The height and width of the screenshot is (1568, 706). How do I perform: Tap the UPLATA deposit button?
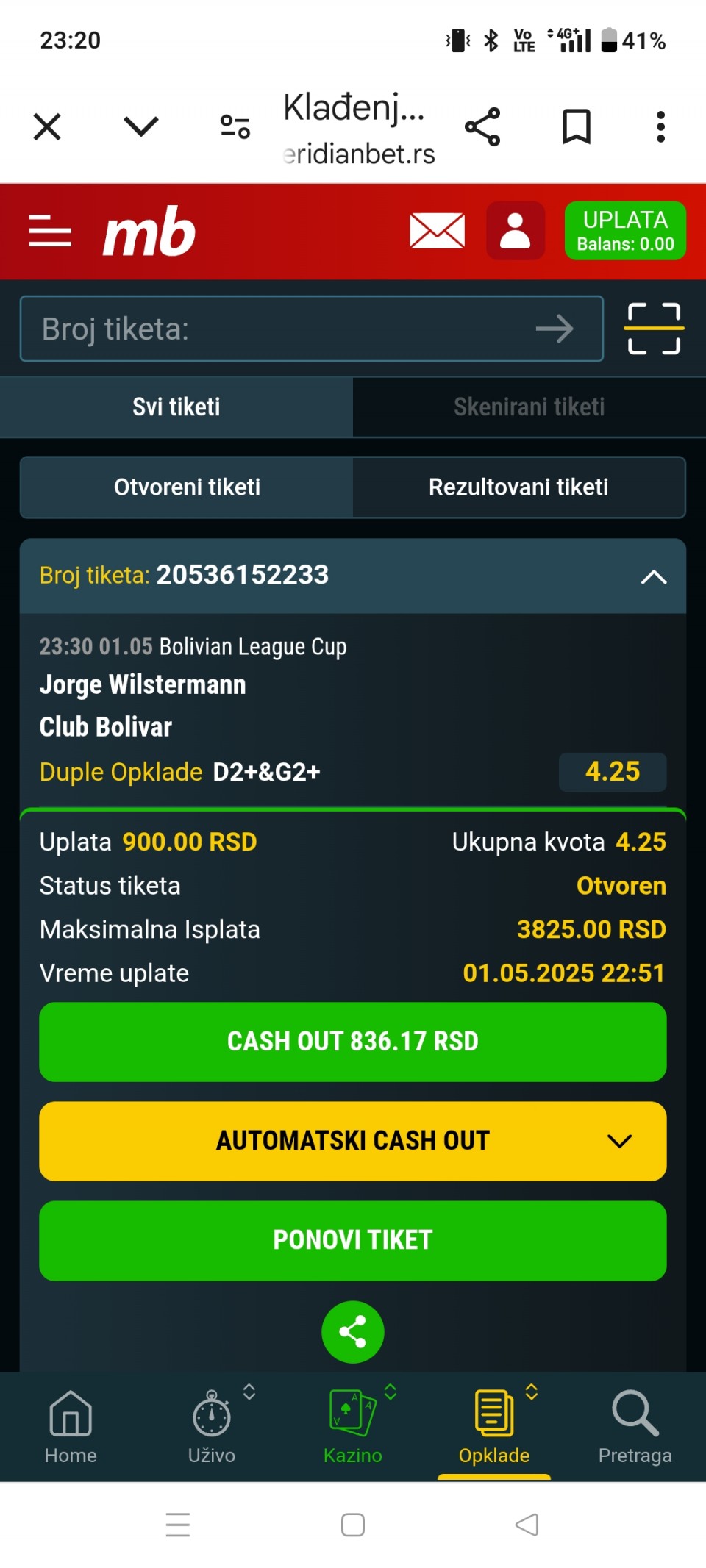click(625, 231)
